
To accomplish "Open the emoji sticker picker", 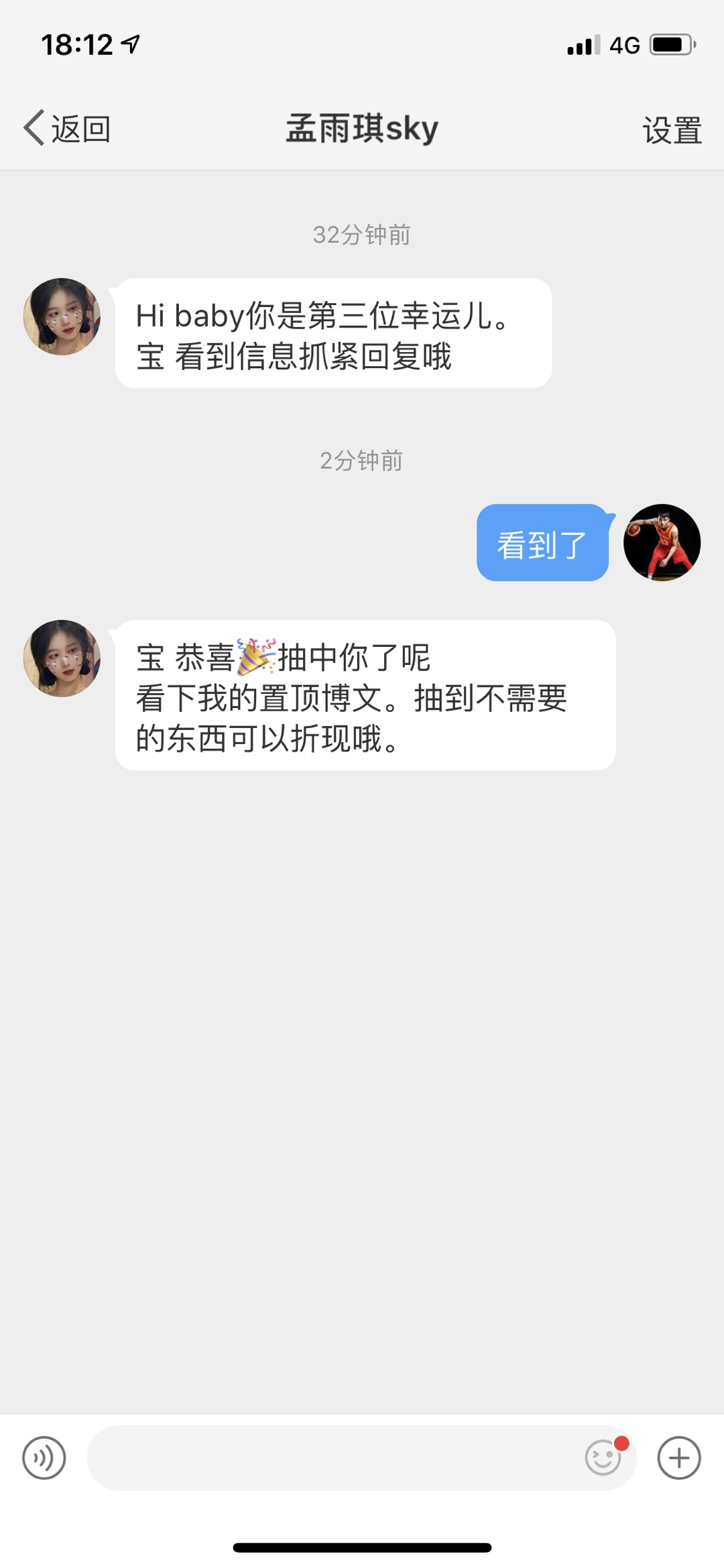I will pos(603,1457).
